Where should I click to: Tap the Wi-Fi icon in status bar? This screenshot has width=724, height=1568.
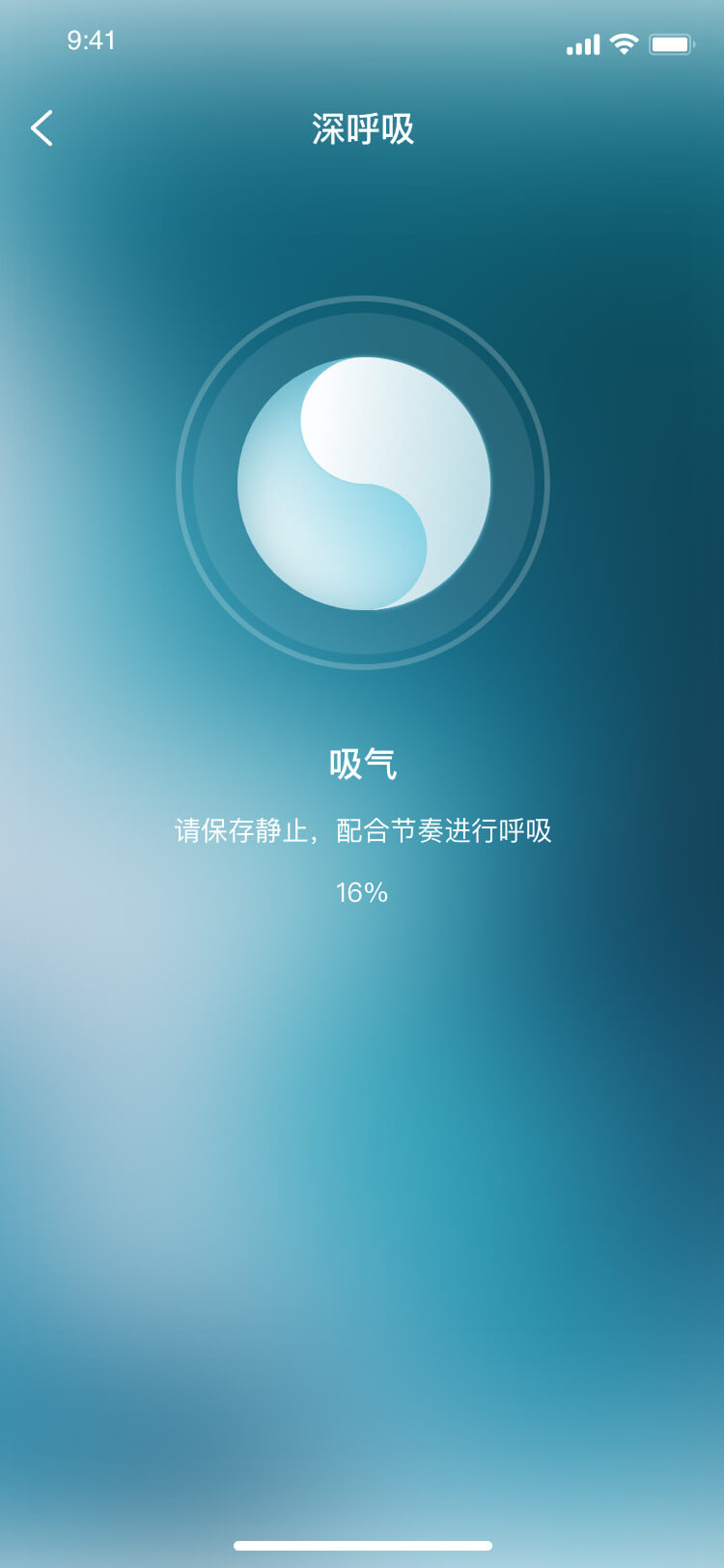tap(624, 42)
